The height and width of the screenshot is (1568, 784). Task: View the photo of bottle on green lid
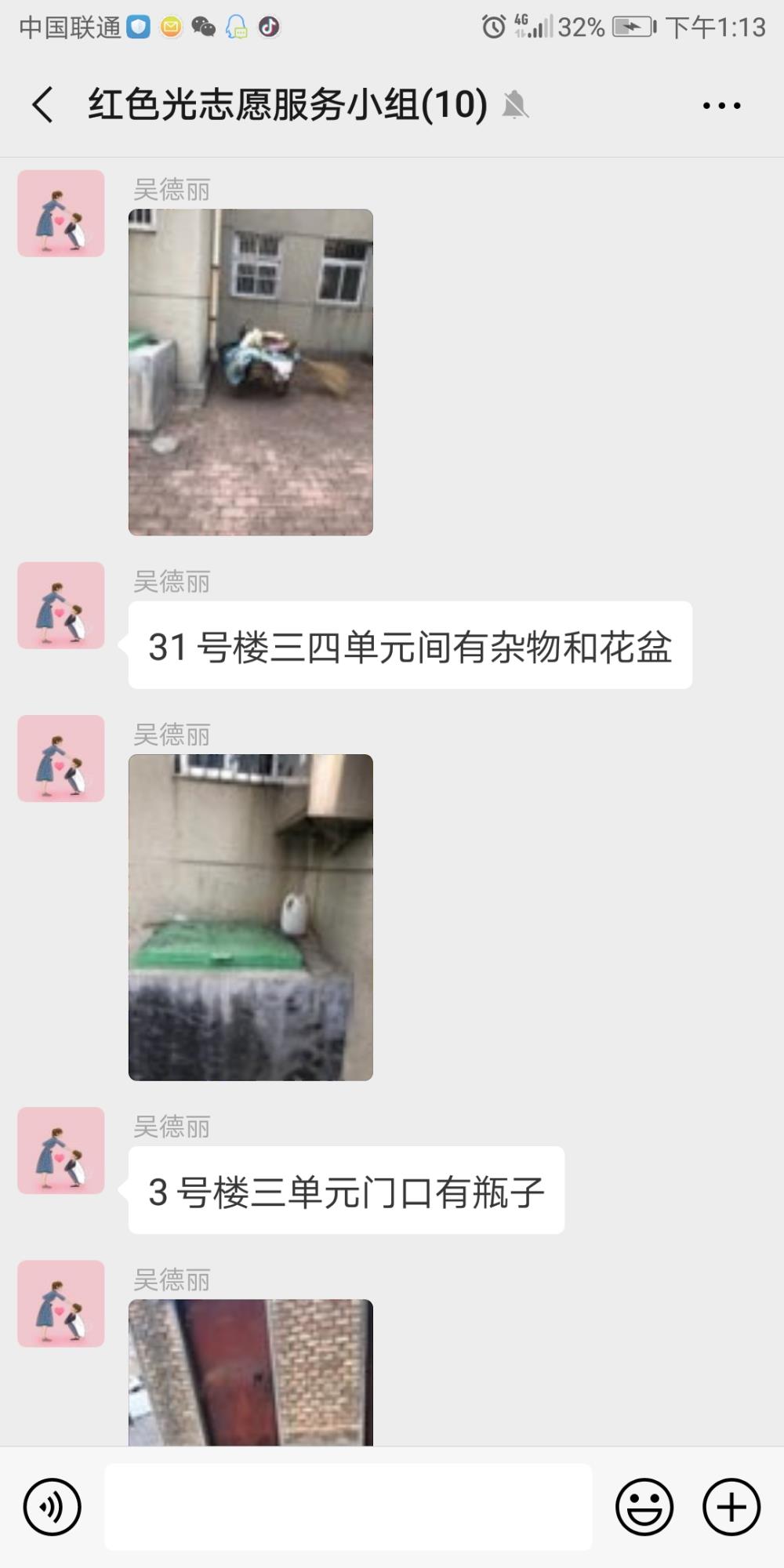point(251,917)
